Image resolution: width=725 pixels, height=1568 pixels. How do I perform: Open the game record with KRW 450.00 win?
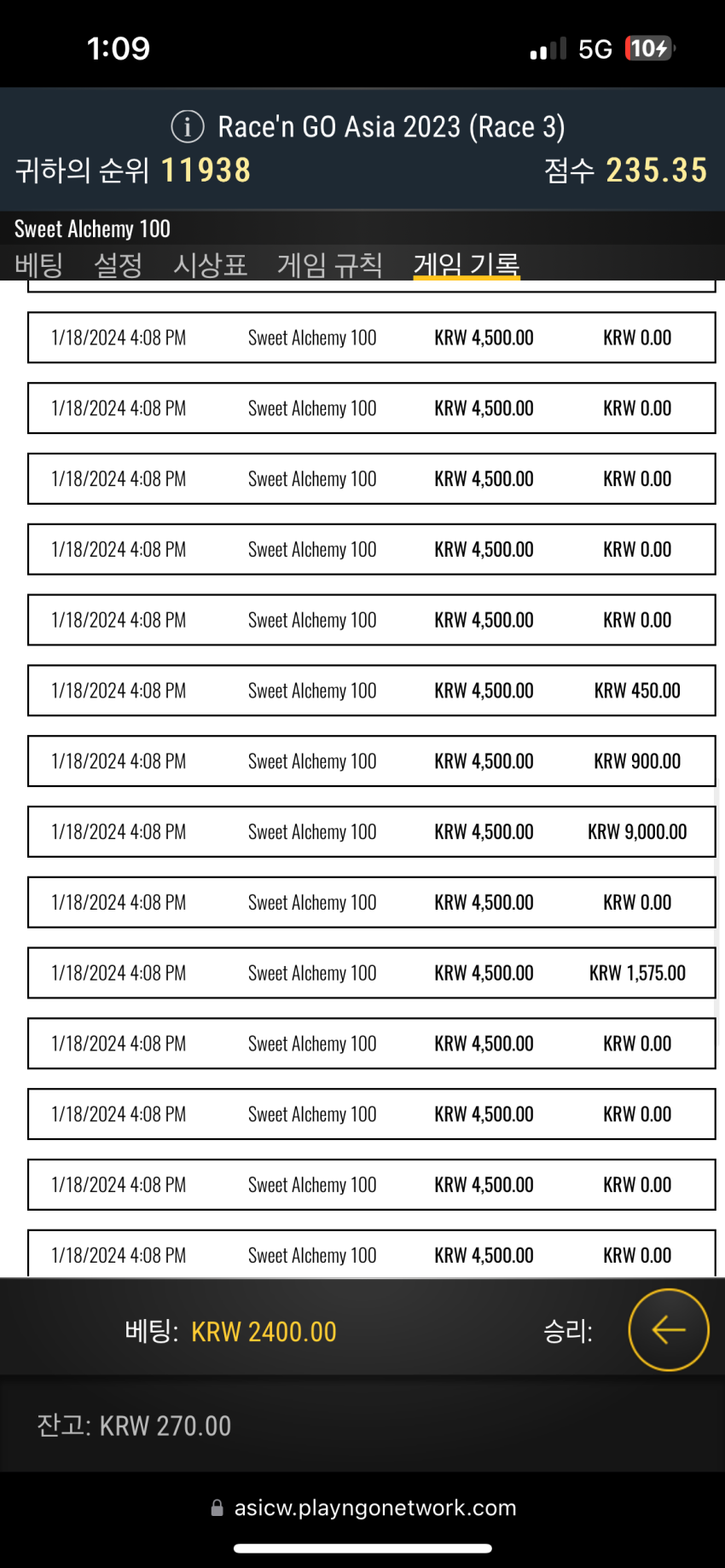pyautogui.click(x=371, y=691)
